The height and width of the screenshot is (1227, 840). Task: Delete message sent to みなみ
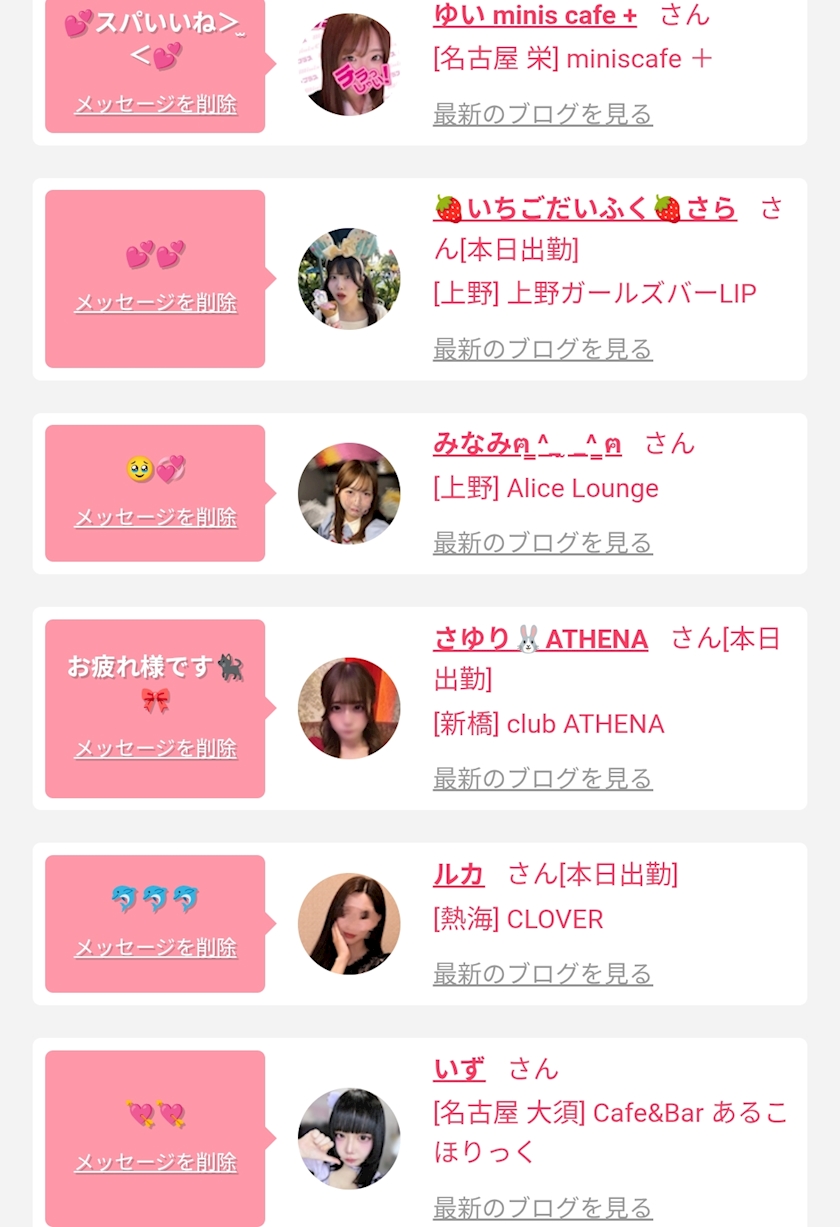click(156, 517)
